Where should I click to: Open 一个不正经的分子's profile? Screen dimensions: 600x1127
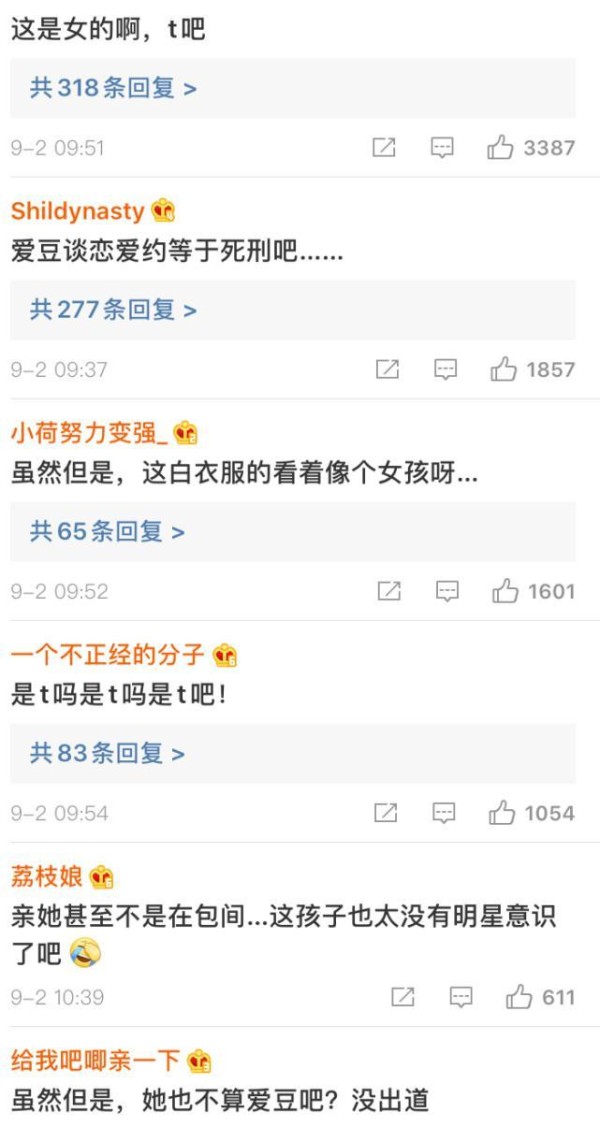(x=108, y=655)
